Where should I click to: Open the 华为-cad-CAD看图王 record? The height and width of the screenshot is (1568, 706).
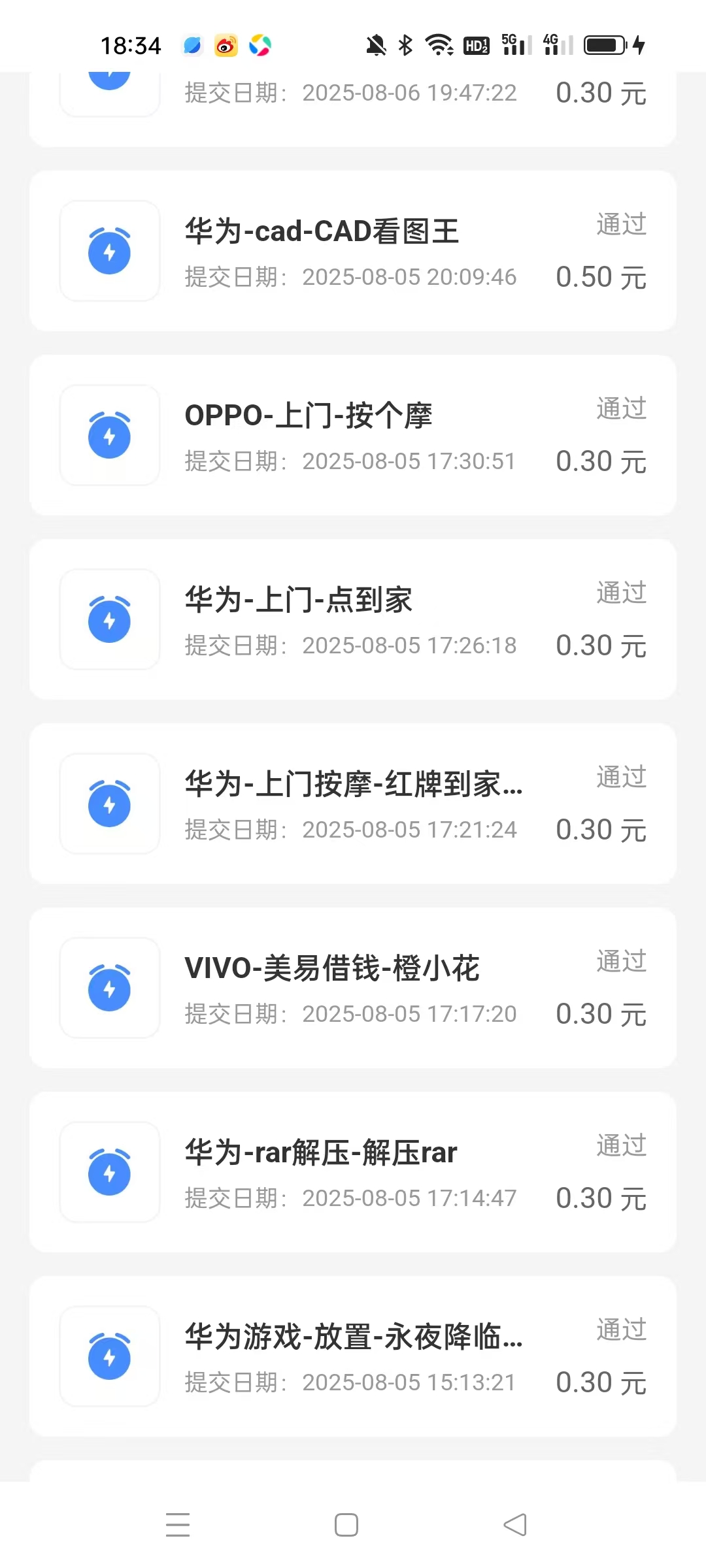click(x=353, y=251)
